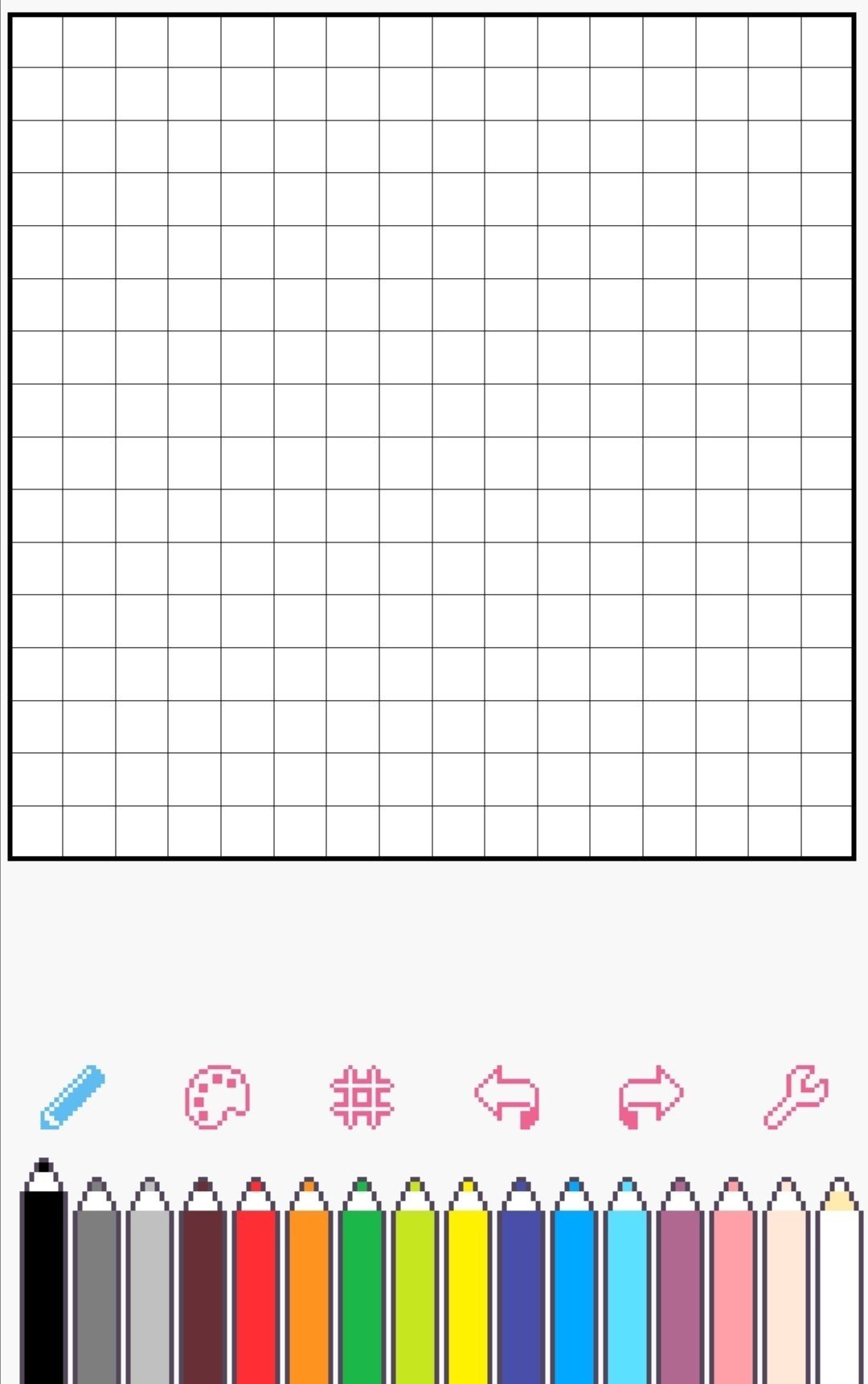Pick the green pencil
This screenshot has height=1384, width=868.
[362, 1294]
